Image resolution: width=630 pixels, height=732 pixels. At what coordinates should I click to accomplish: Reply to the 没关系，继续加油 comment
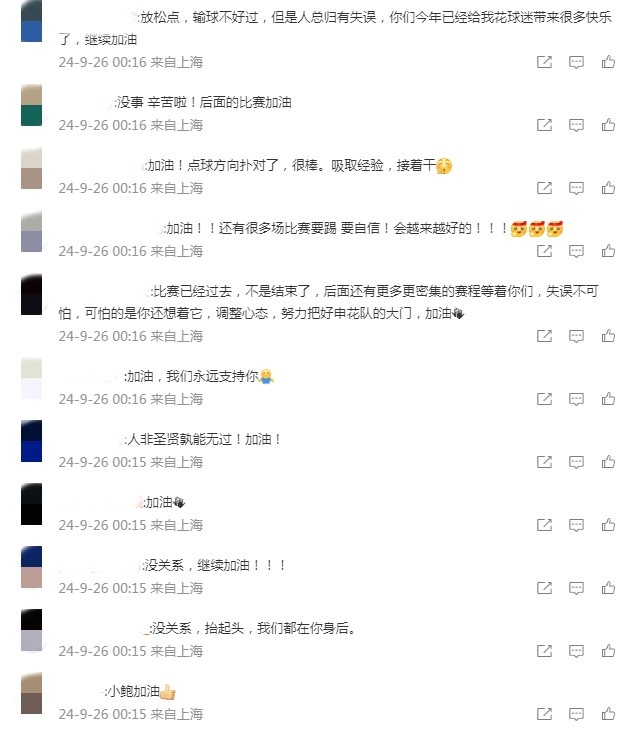(576, 588)
